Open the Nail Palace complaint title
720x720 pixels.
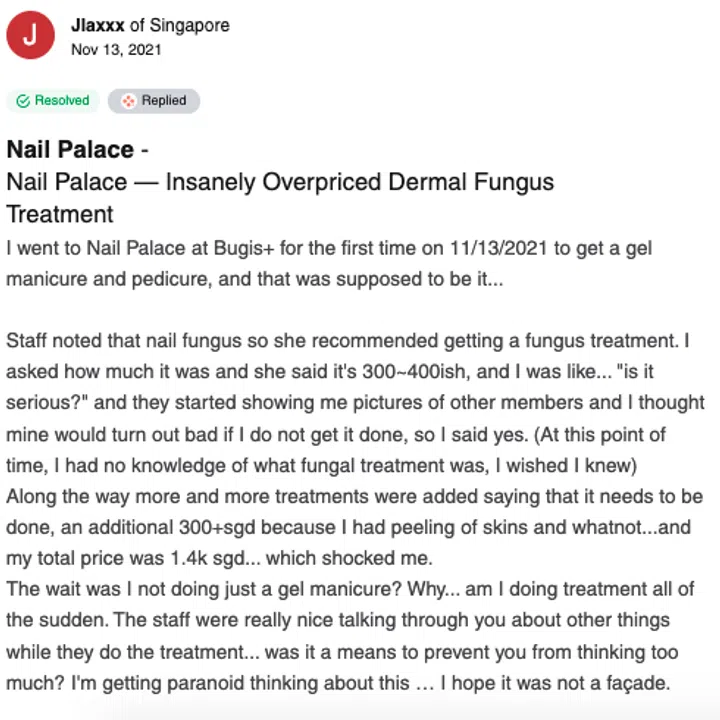280,182
